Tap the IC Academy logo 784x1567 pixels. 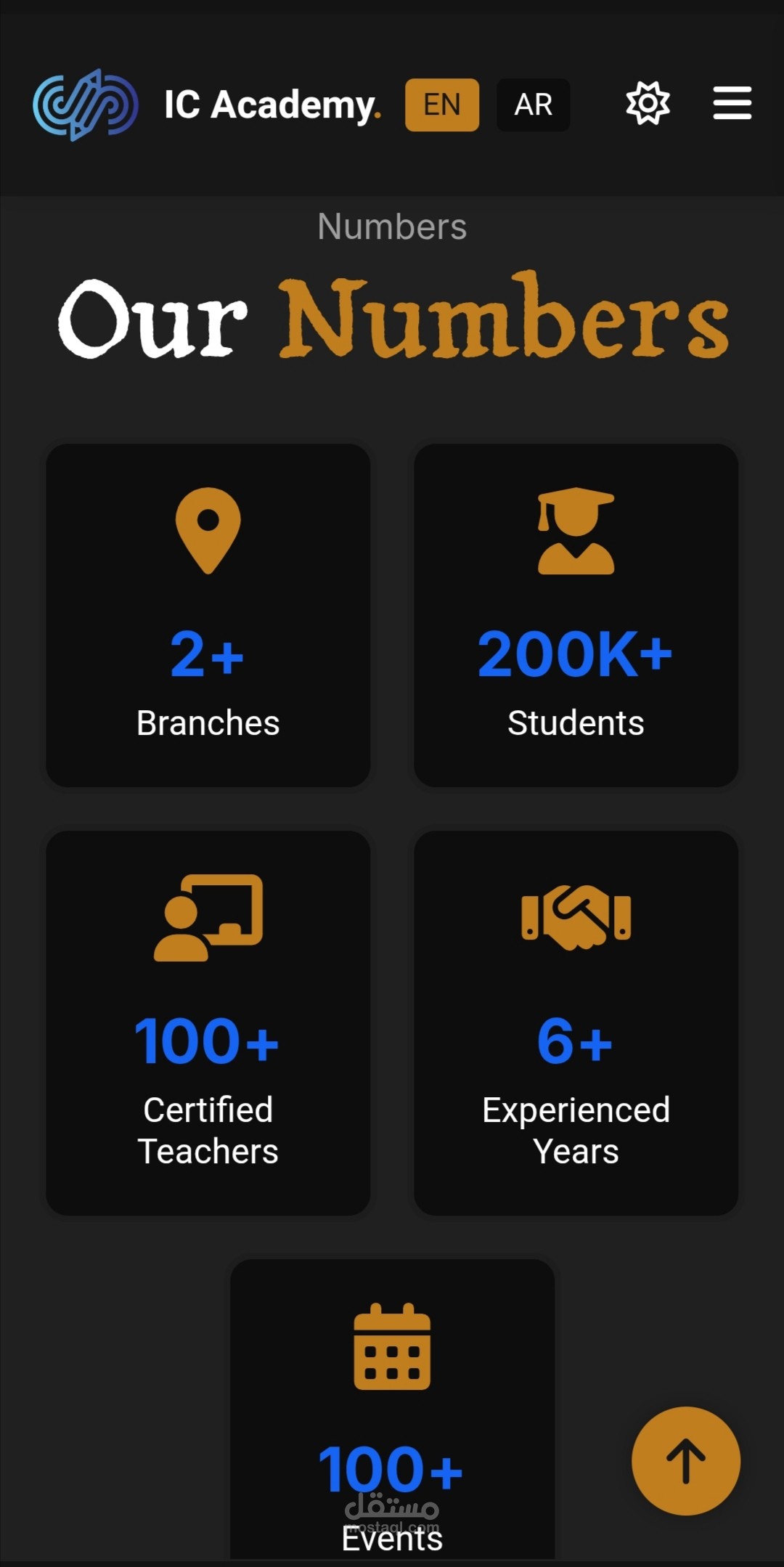click(x=85, y=105)
